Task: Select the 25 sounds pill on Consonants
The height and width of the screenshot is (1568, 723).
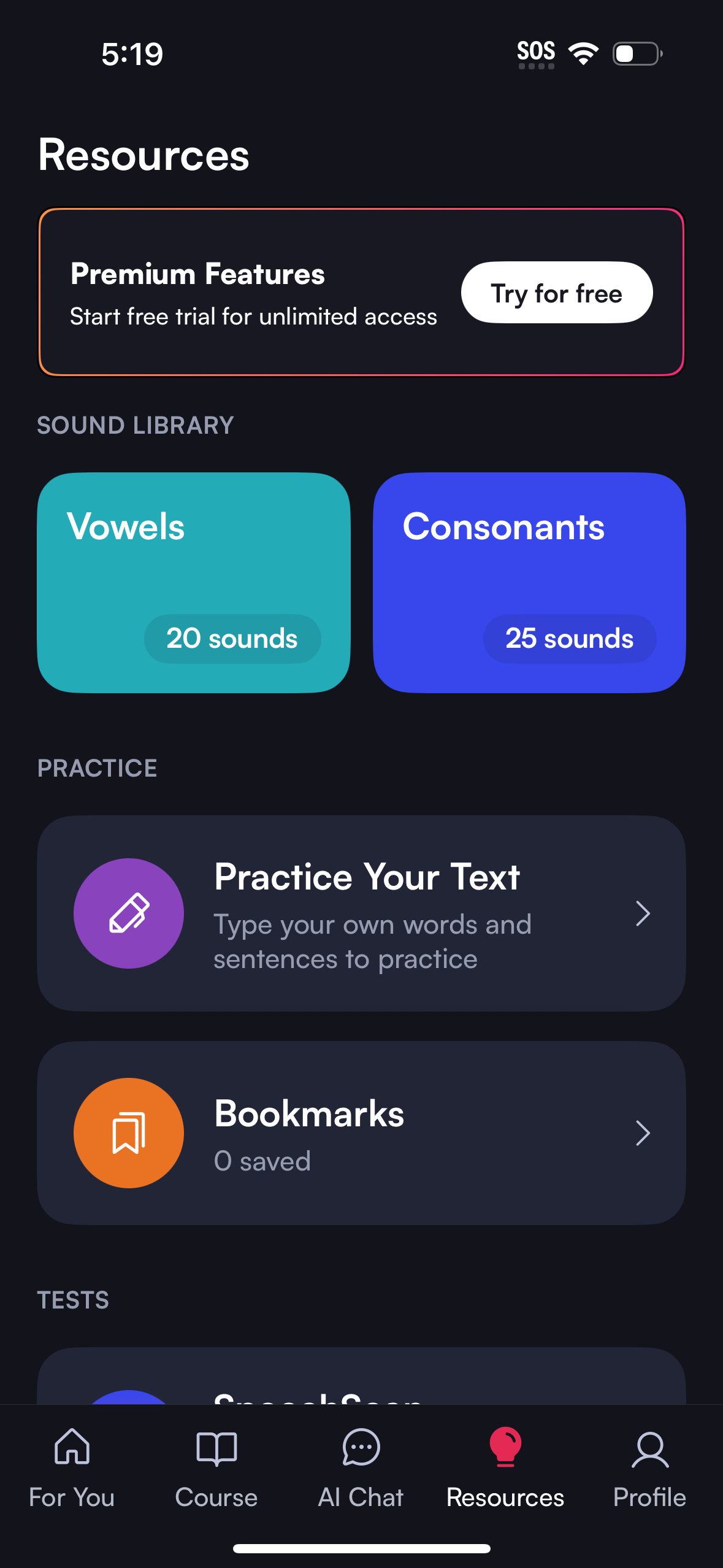Action: 569,638
